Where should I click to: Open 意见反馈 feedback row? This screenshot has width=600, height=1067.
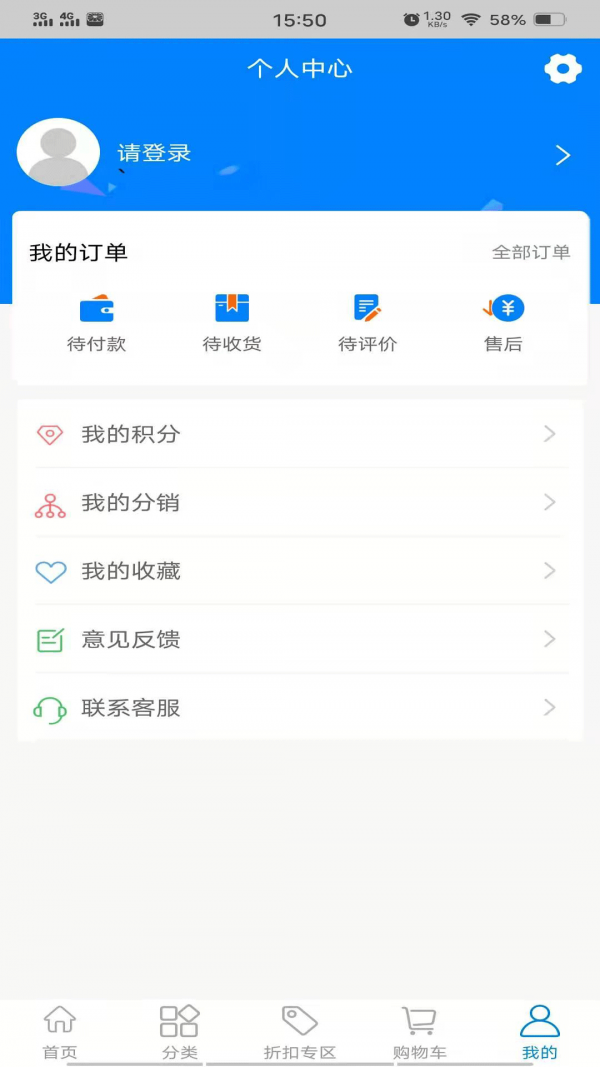click(300, 640)
